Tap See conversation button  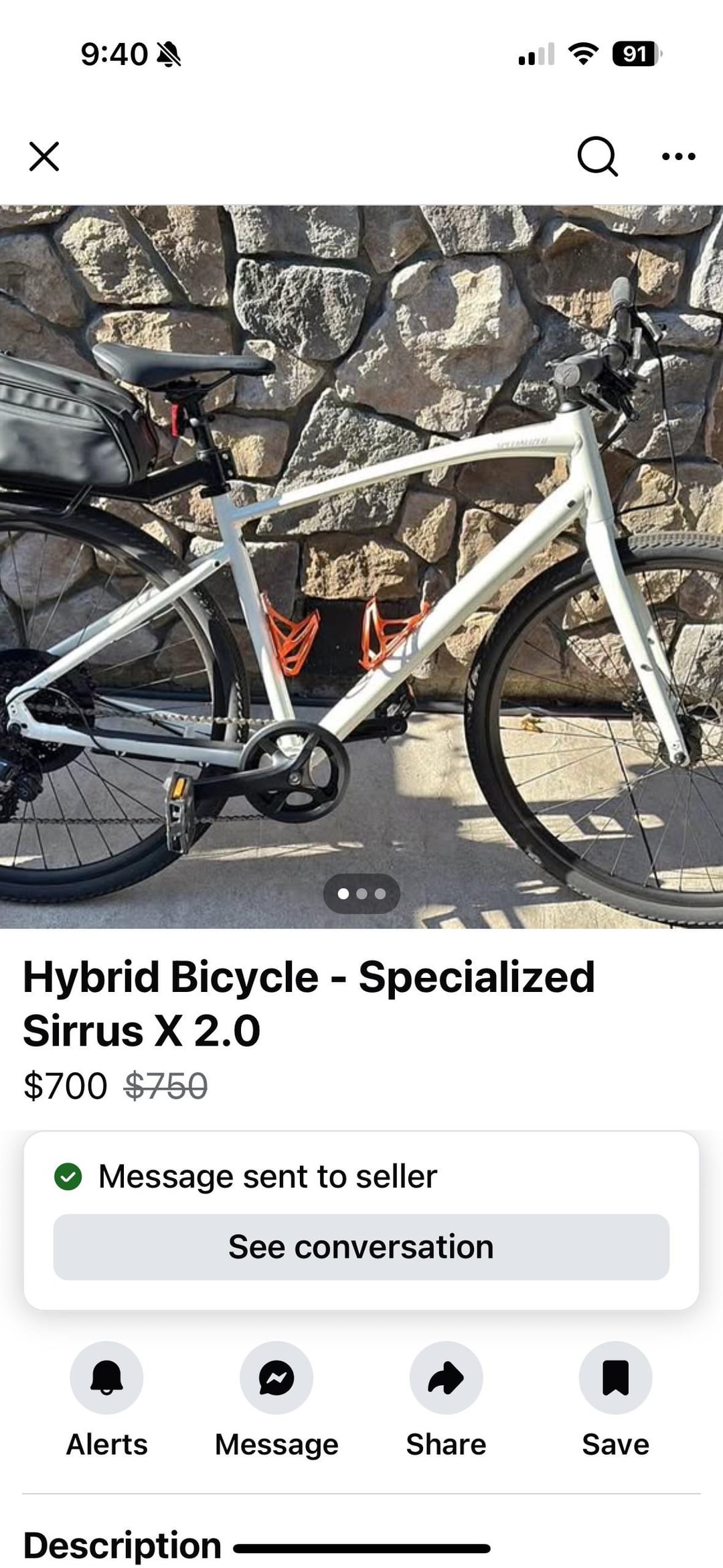click(x=361, y=1247)
